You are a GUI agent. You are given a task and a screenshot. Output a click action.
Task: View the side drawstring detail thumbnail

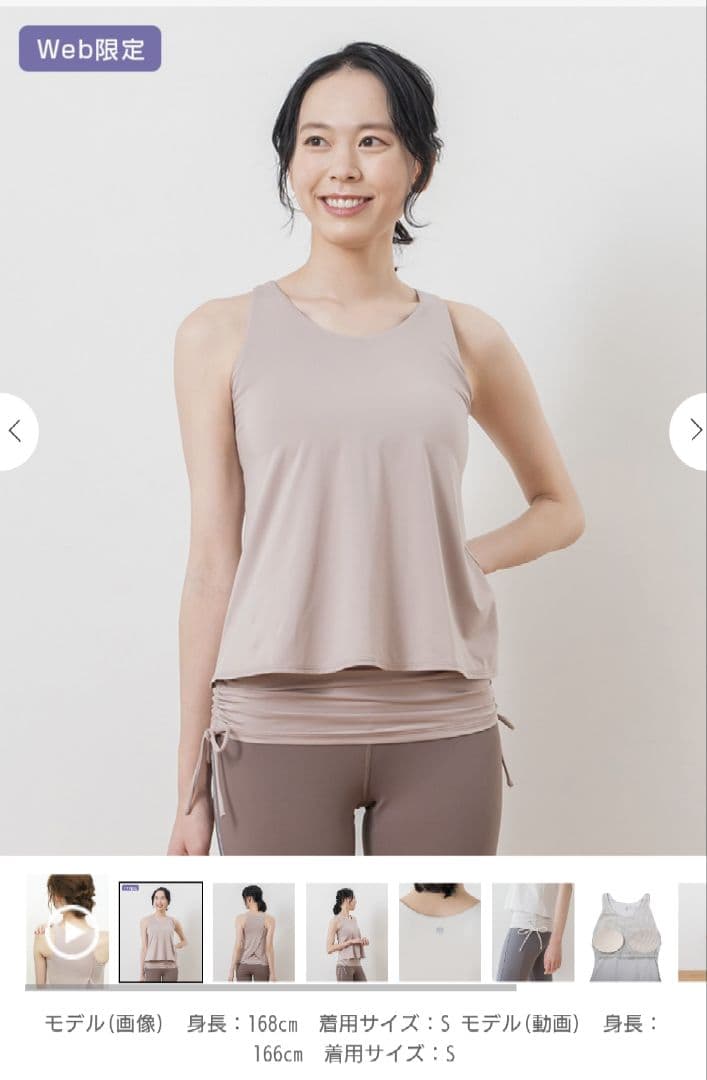tap(533, 932)
